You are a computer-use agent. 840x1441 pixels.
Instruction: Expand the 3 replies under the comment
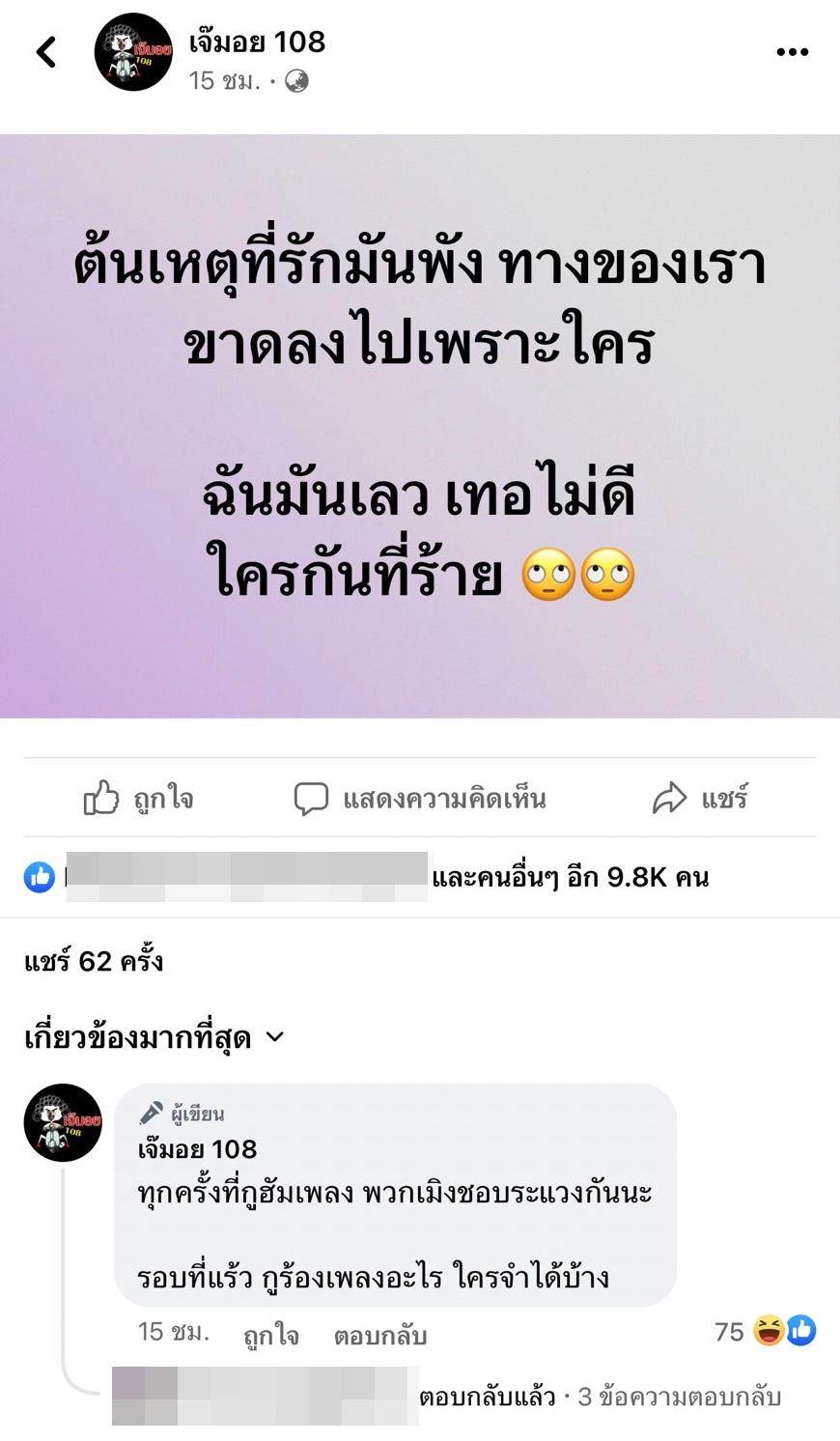pos(679,1397)
